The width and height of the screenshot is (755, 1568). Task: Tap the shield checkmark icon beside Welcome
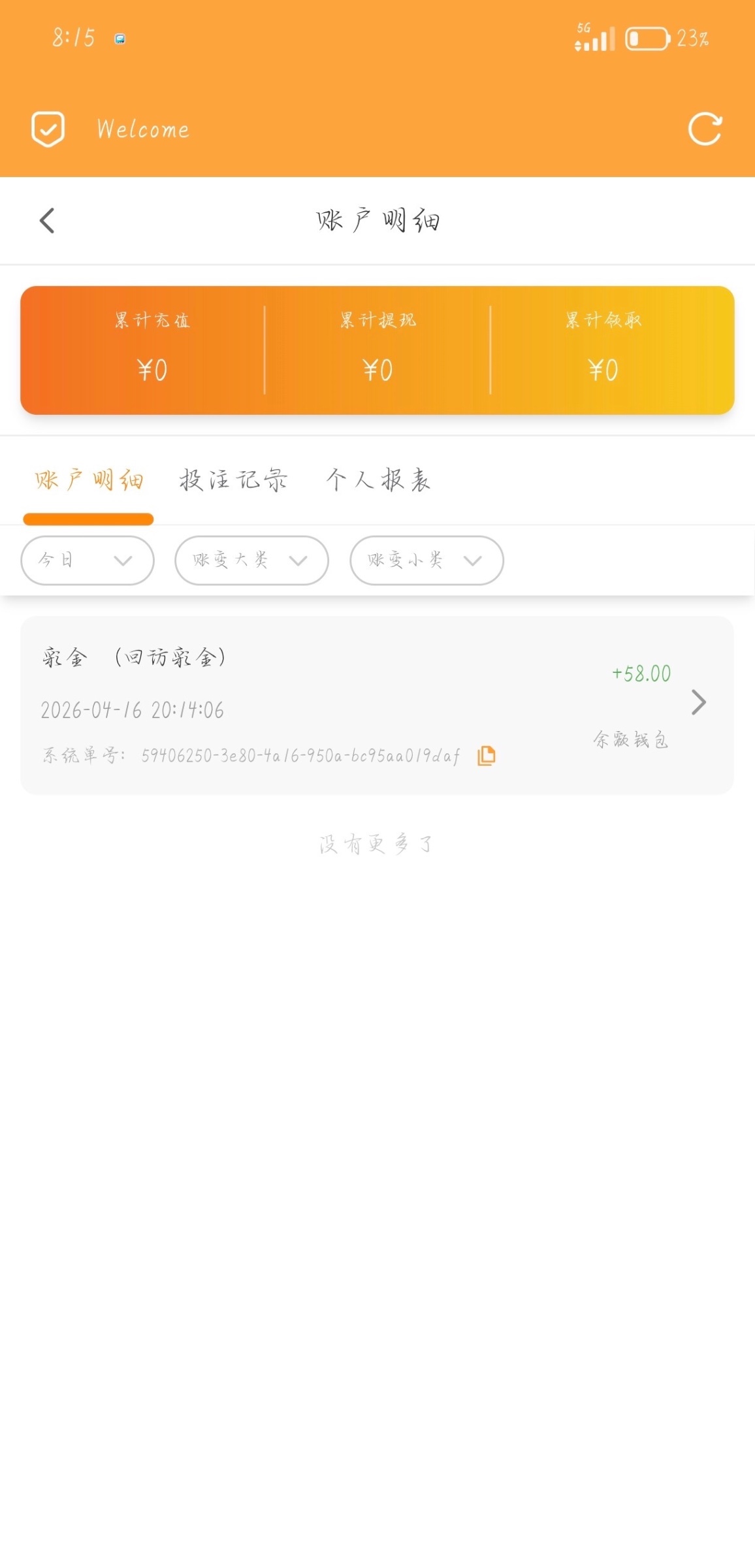coord(48,129)
